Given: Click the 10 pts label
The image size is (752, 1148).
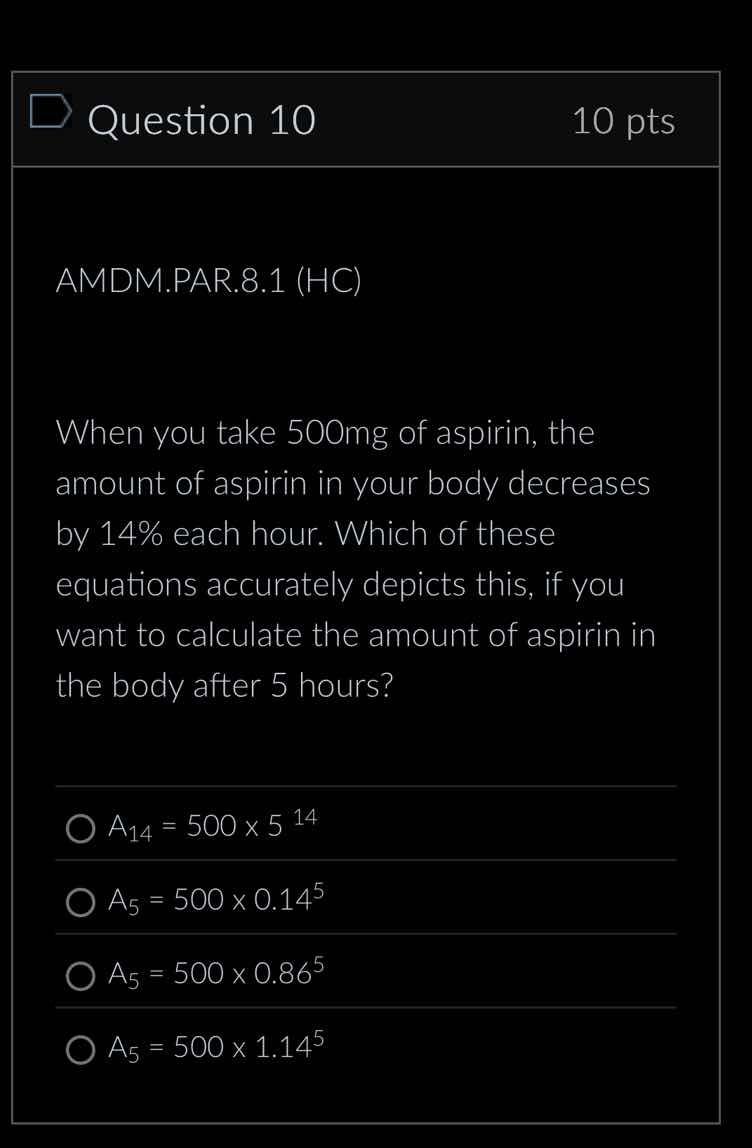Looking at the screenshot, I should (x=624, y=120).
